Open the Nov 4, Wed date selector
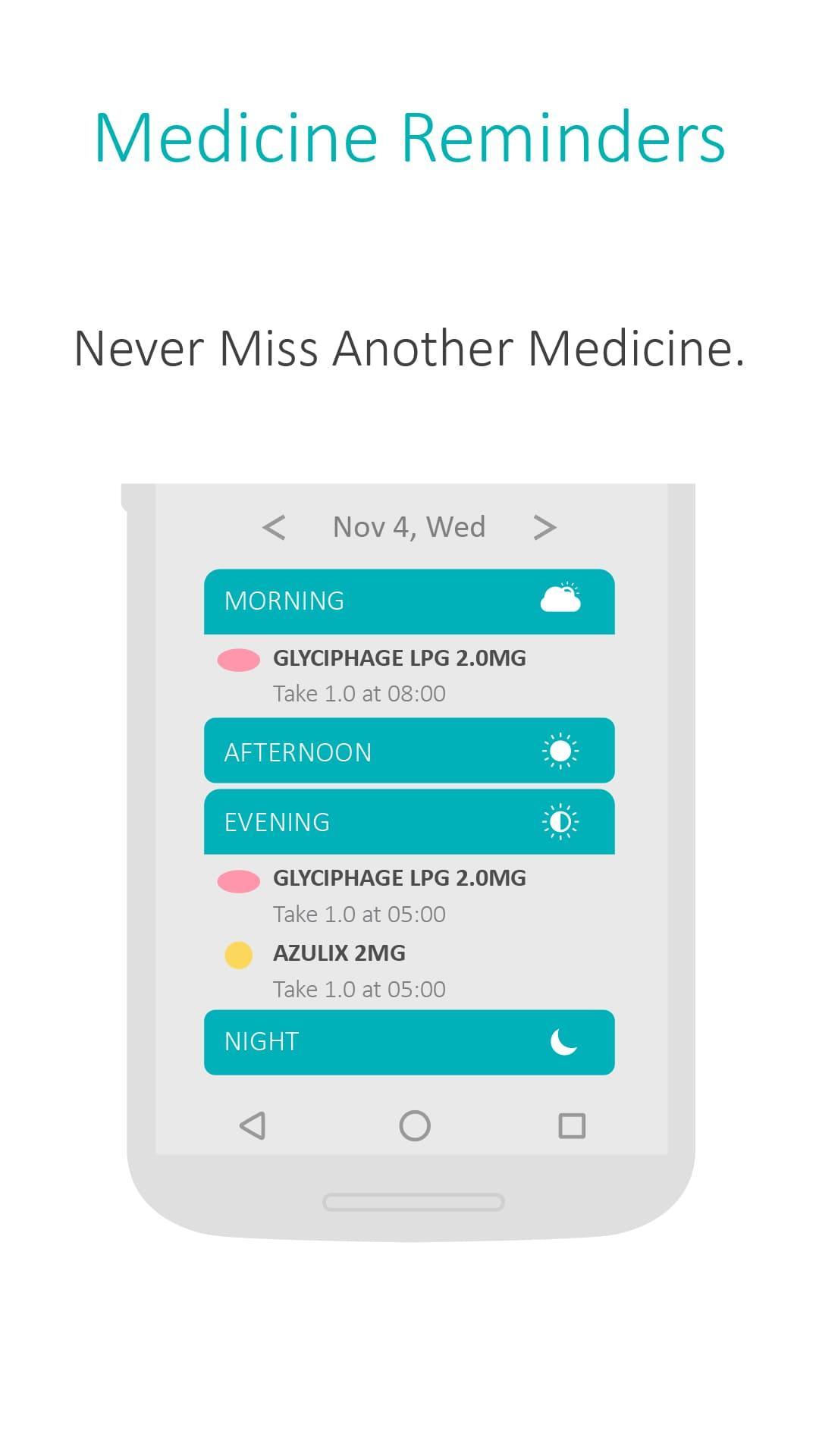 (409, 526)
